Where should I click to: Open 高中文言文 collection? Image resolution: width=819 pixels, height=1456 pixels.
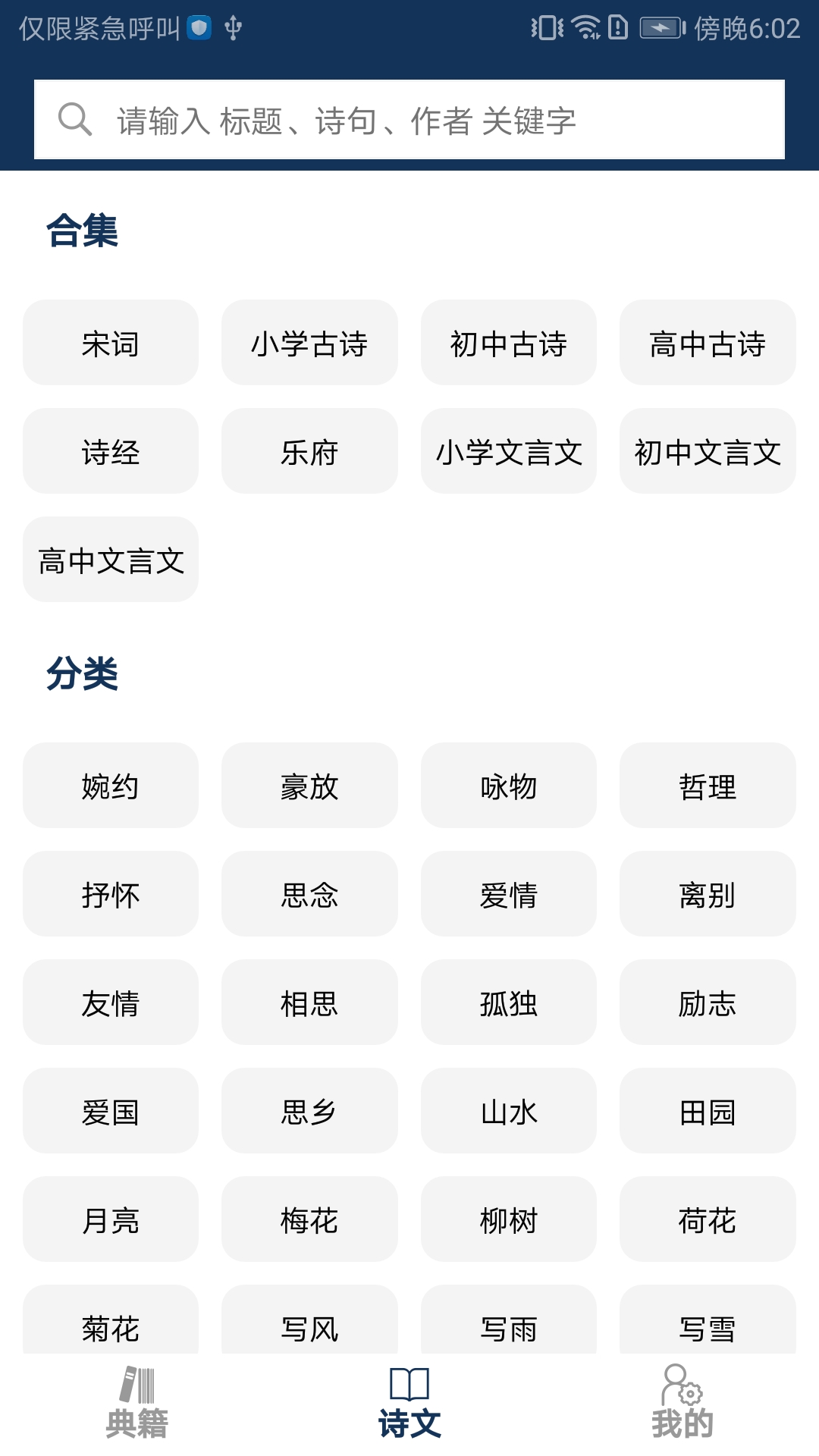point(110,559)
